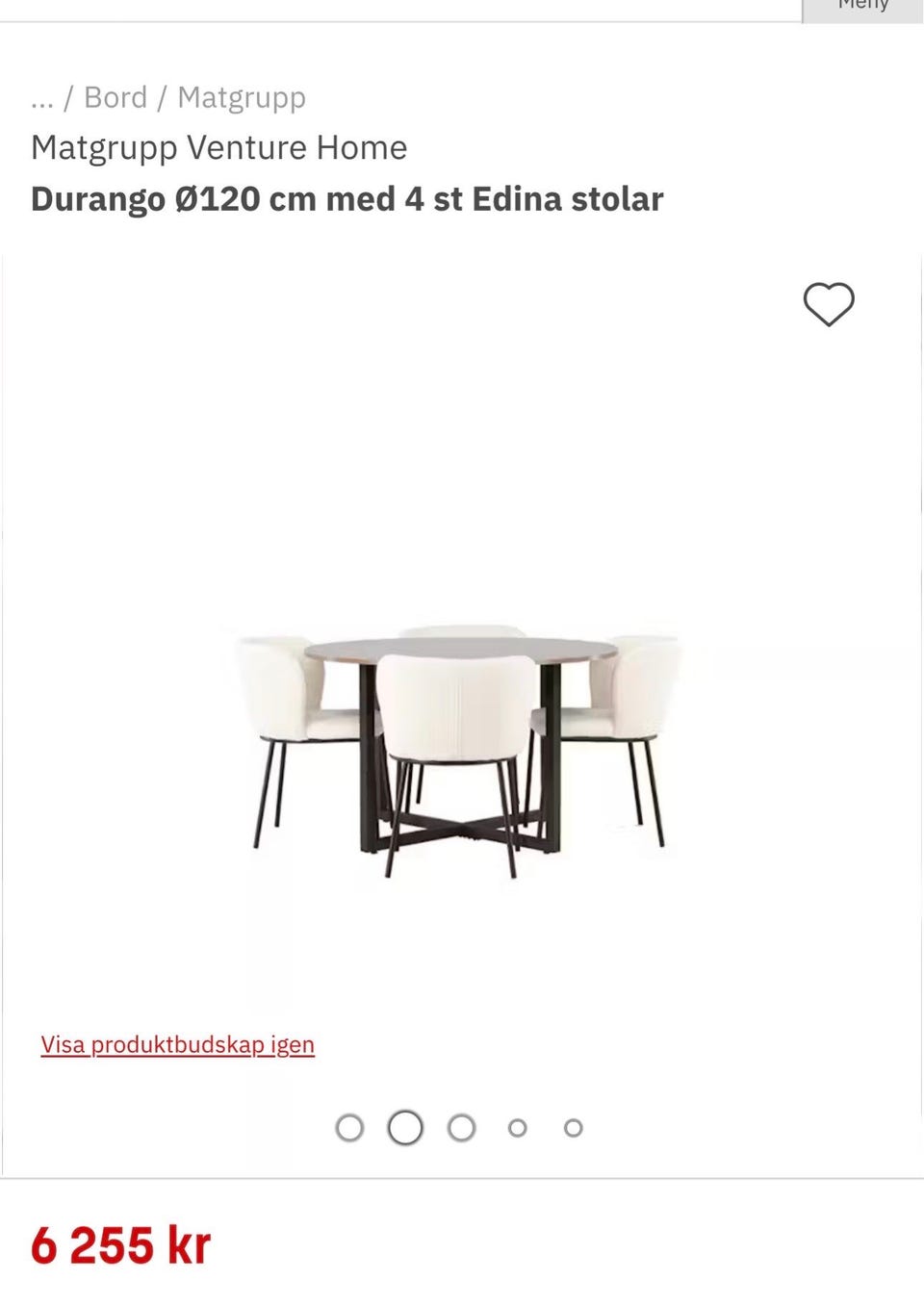Screen dimensions: 924x1306
Task: Open the Meny menu in the header
Action: (860, 8)
